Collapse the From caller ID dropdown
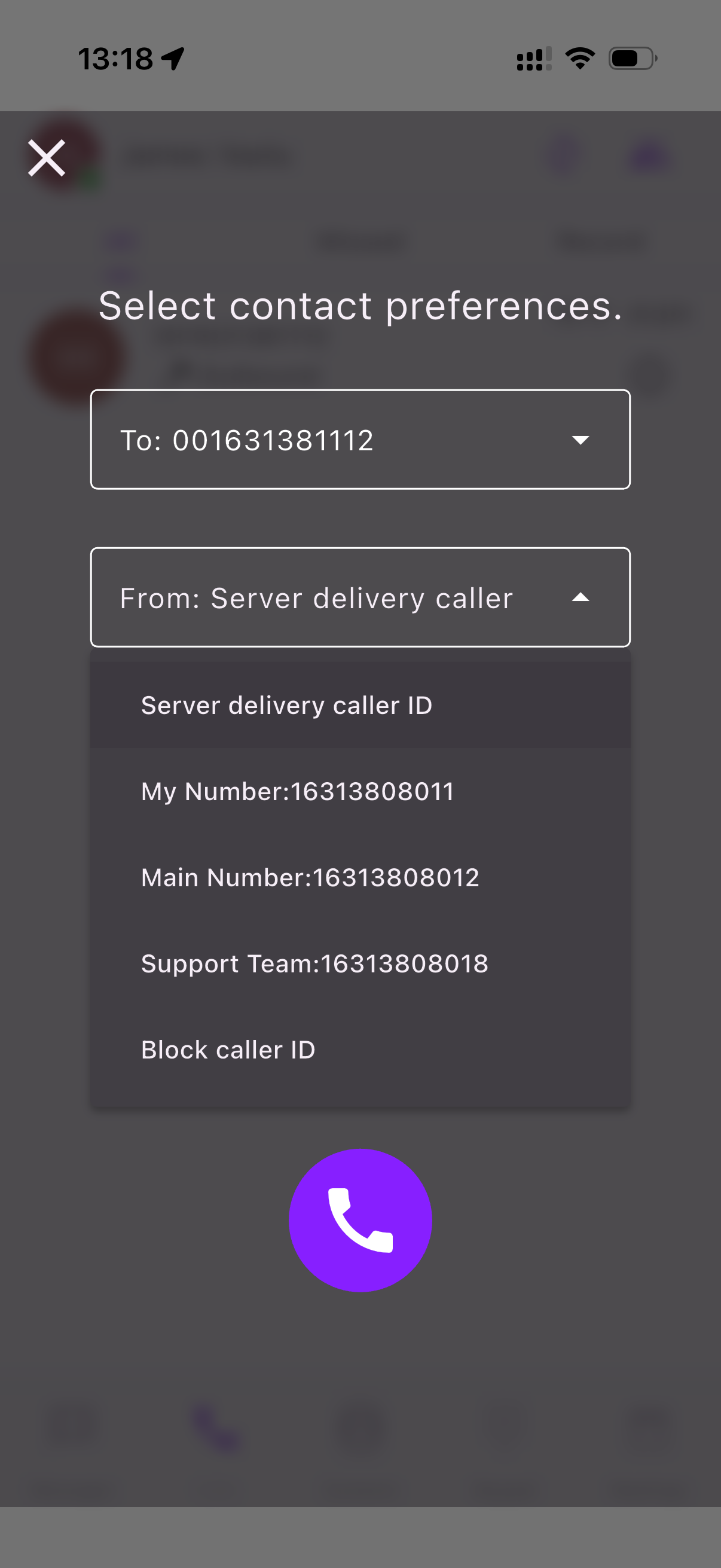 pyautogui.click(x=360, y=597)
